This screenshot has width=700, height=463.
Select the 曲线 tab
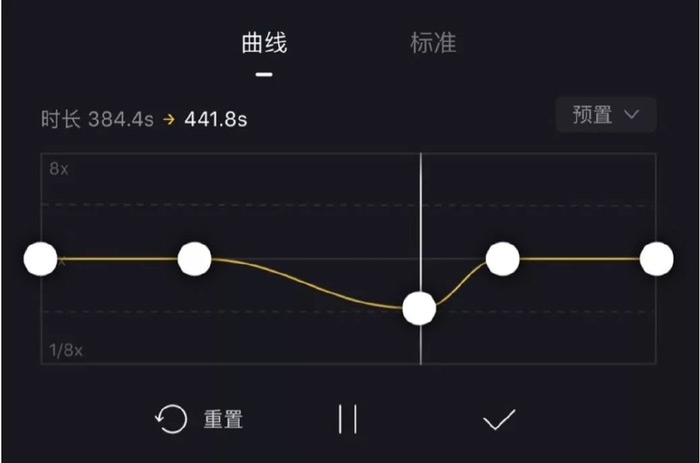[x=264, y=44]
